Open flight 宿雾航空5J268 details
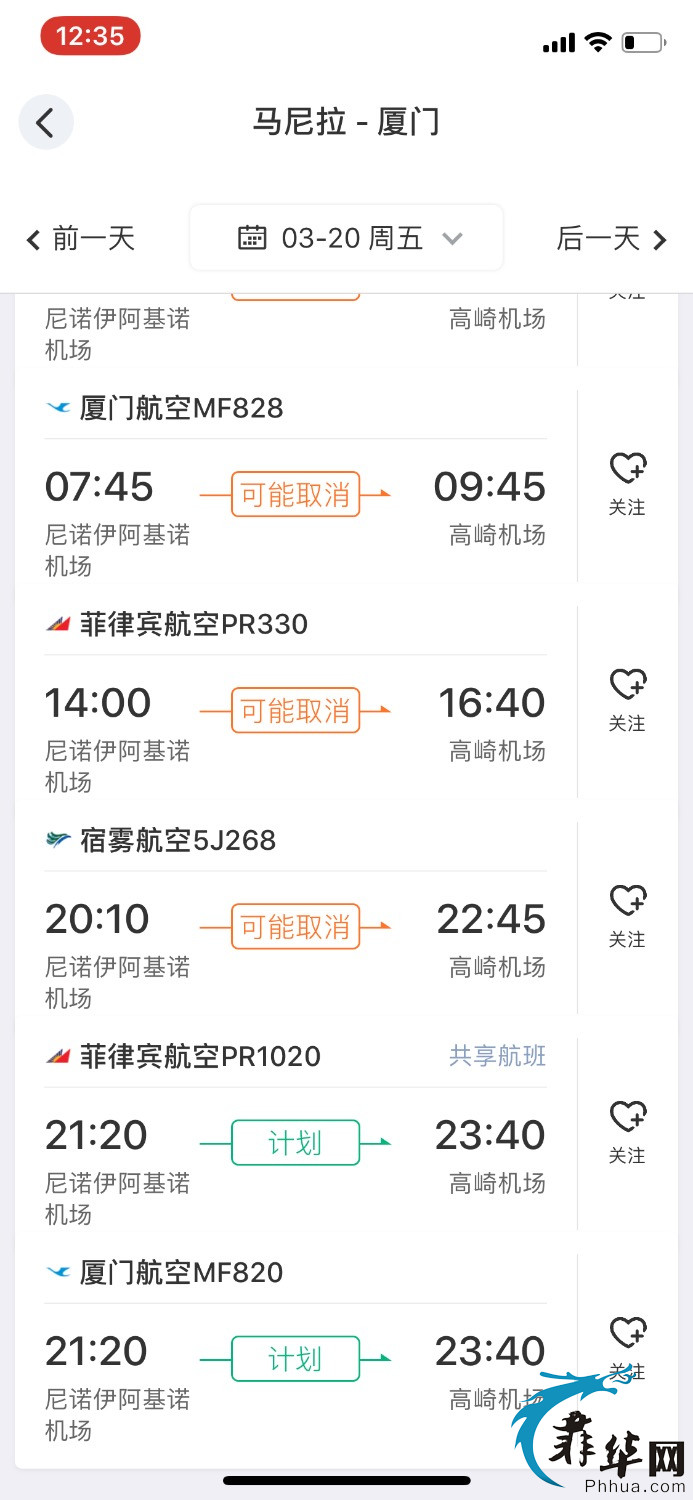693x1500 pixels. click(296, 918)
